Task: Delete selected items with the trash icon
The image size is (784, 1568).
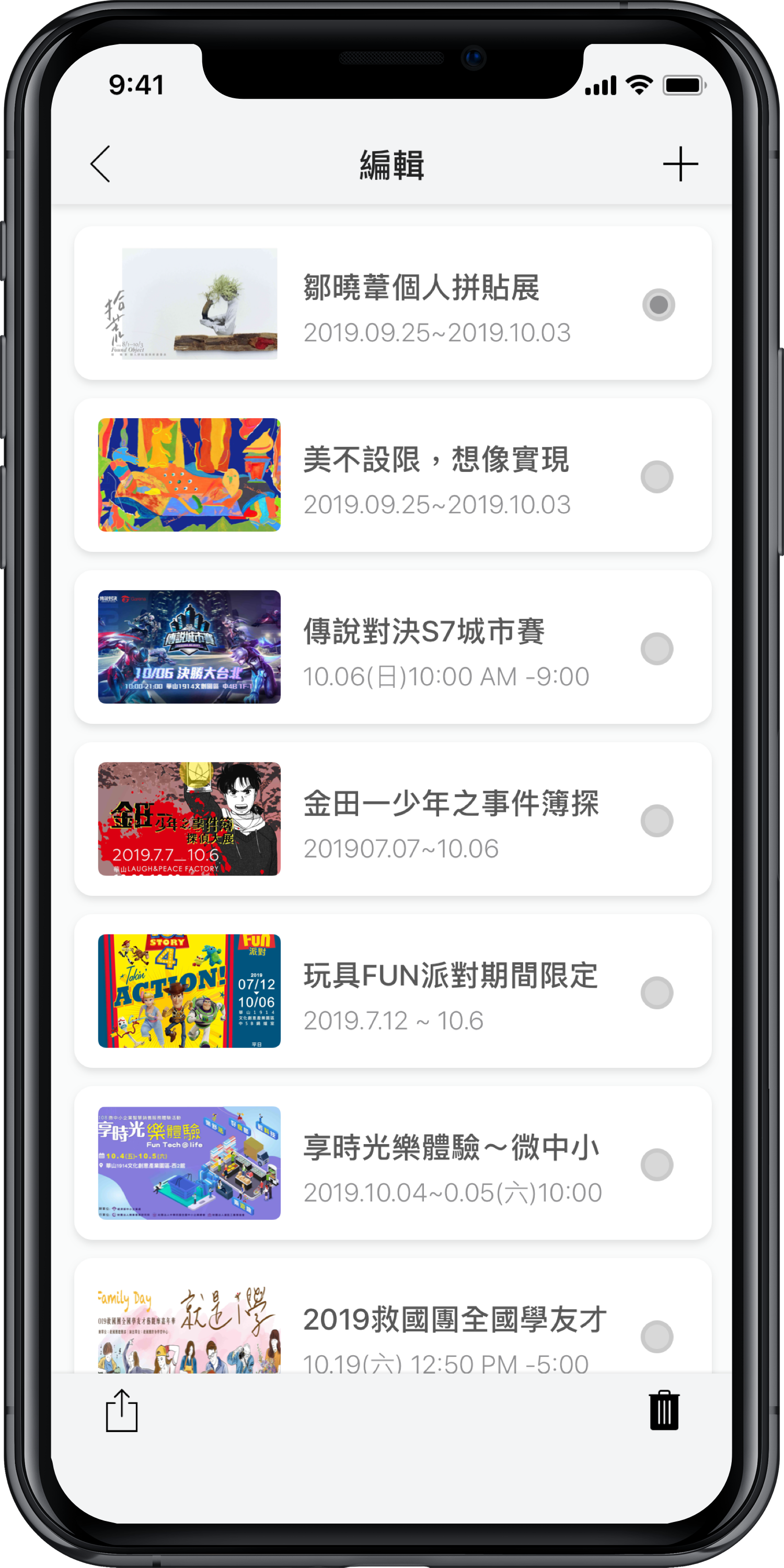Action: pyautogui.click(x=663, y=1410)
